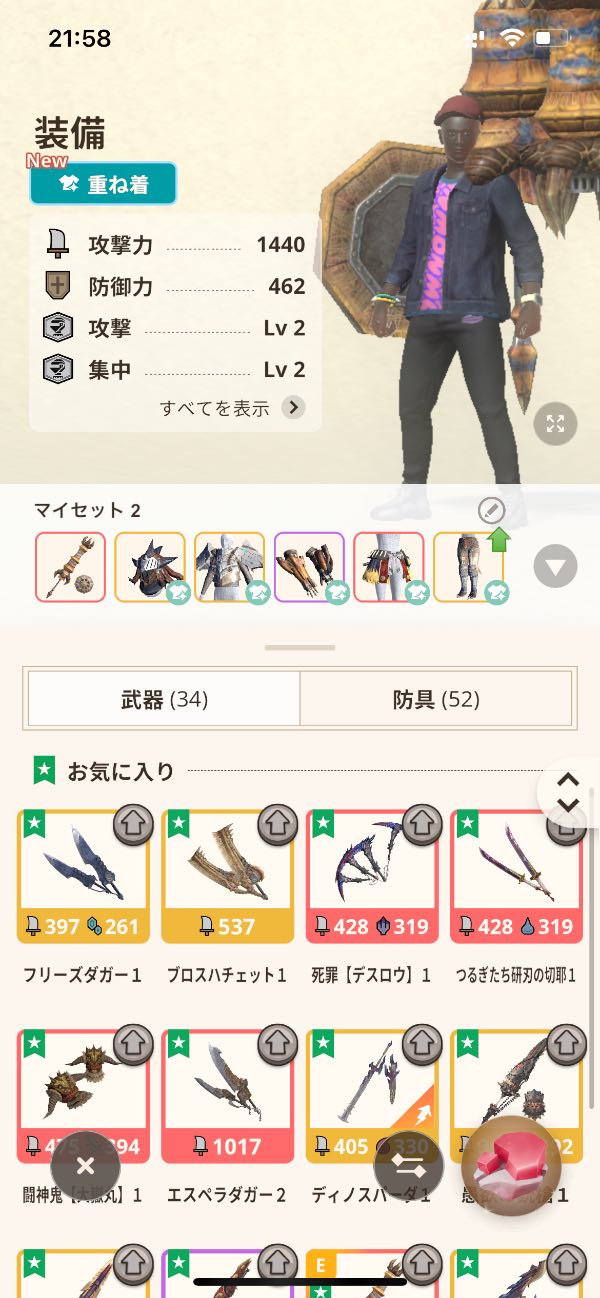Close the equipment screen with X
The width and height of the screenshot is (600, 1298).
85,1166
